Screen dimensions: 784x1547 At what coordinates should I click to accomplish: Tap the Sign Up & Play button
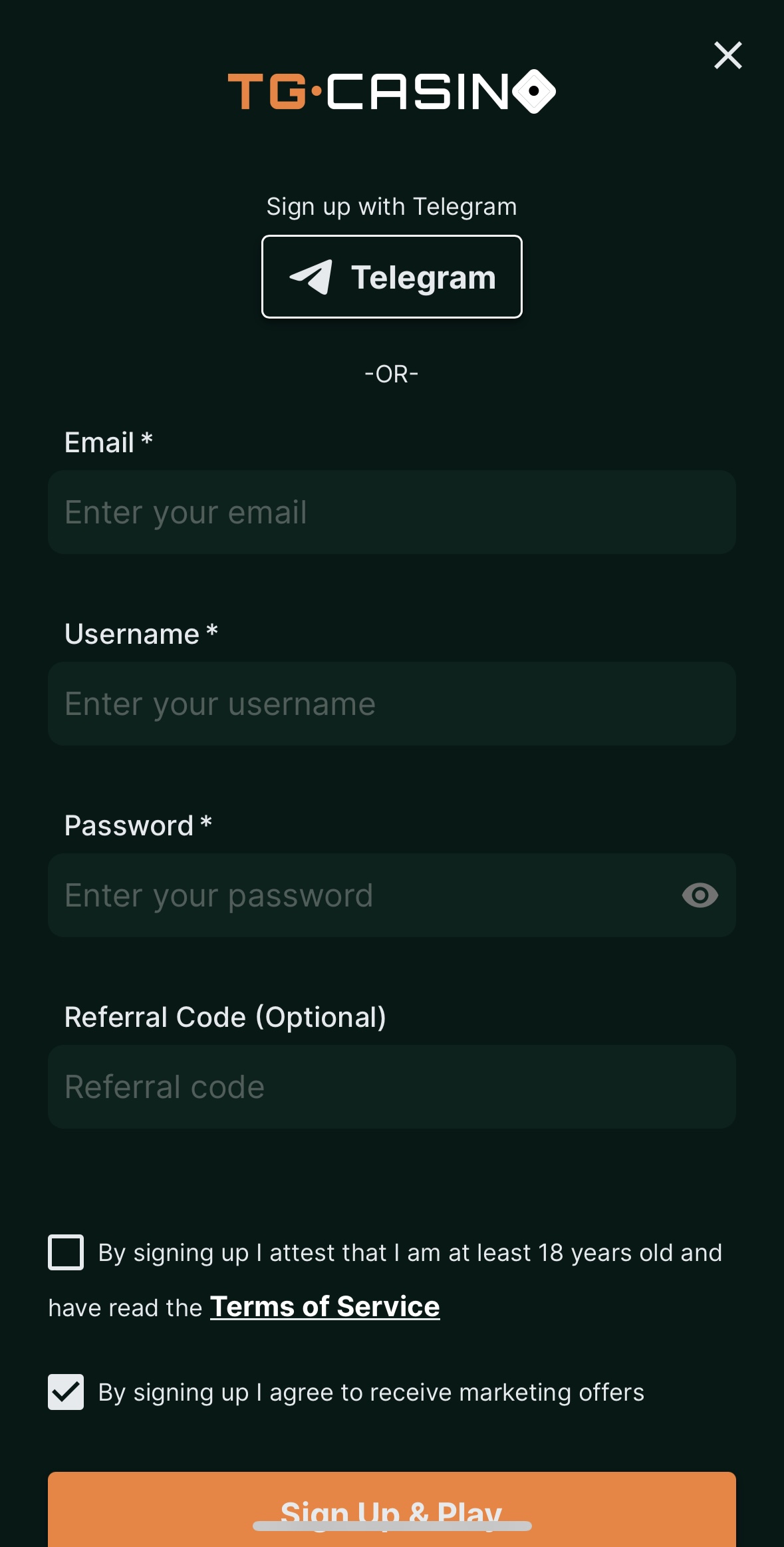[x=392, y=1510]
